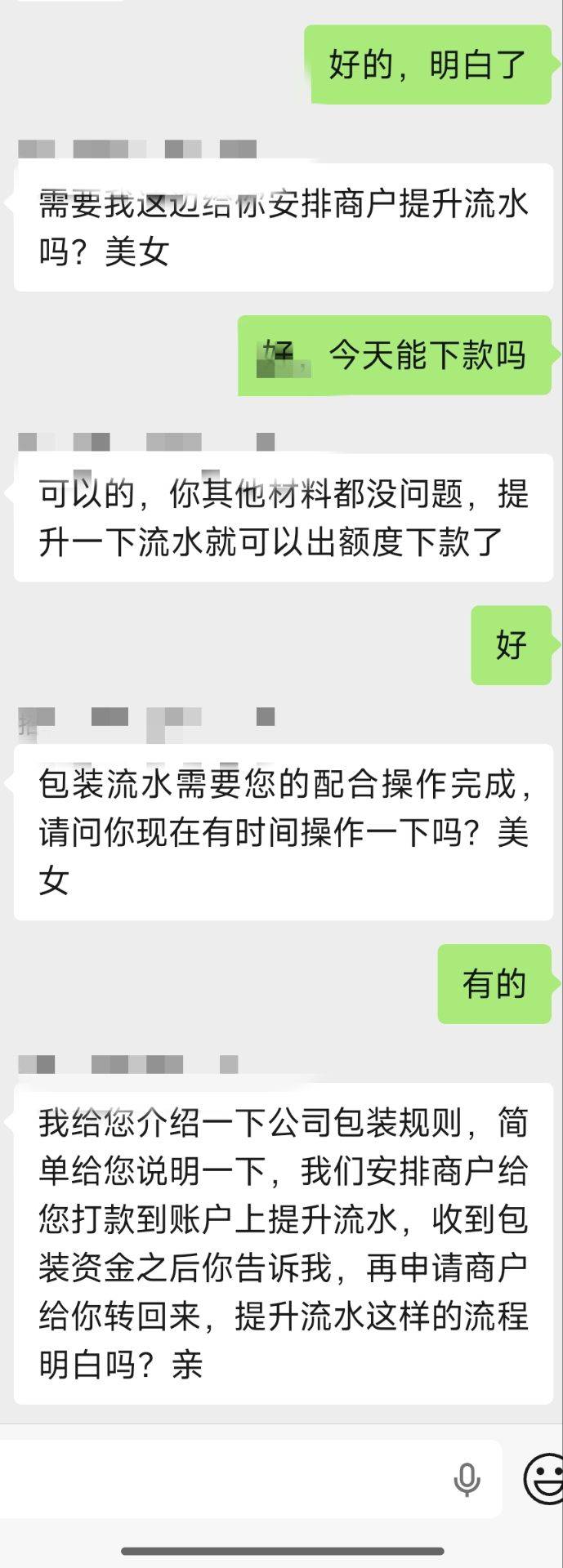The image size is (563, 1568).
Task: Open the emoji picker
Action: (543, 1479)
